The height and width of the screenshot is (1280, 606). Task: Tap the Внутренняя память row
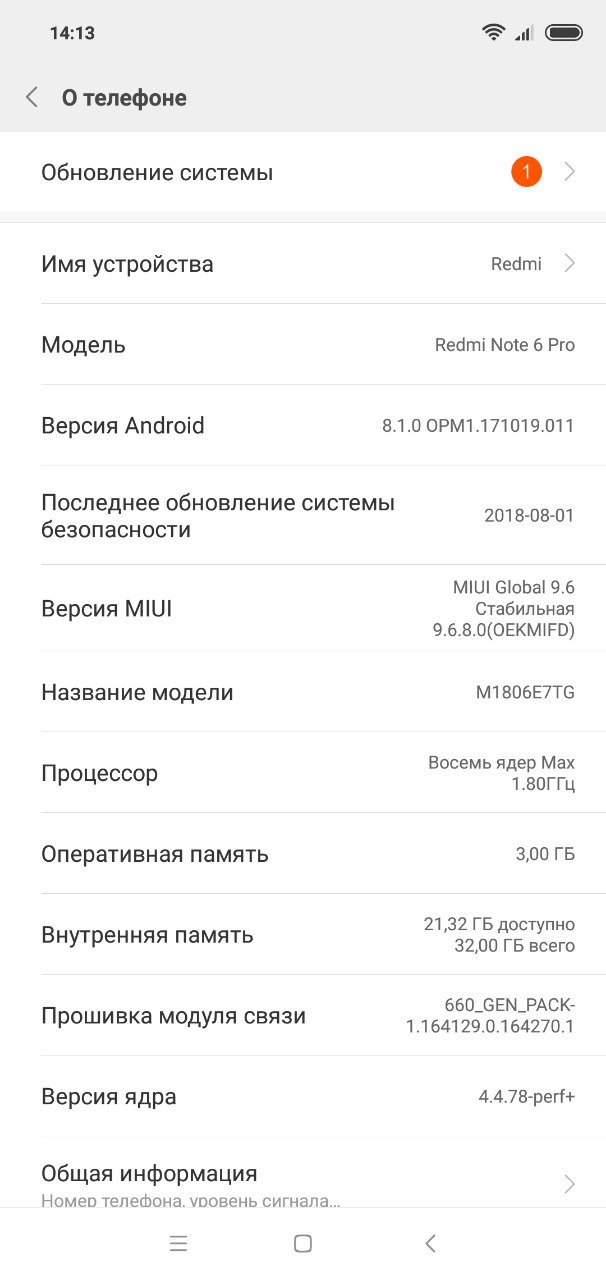pos(303,935)
